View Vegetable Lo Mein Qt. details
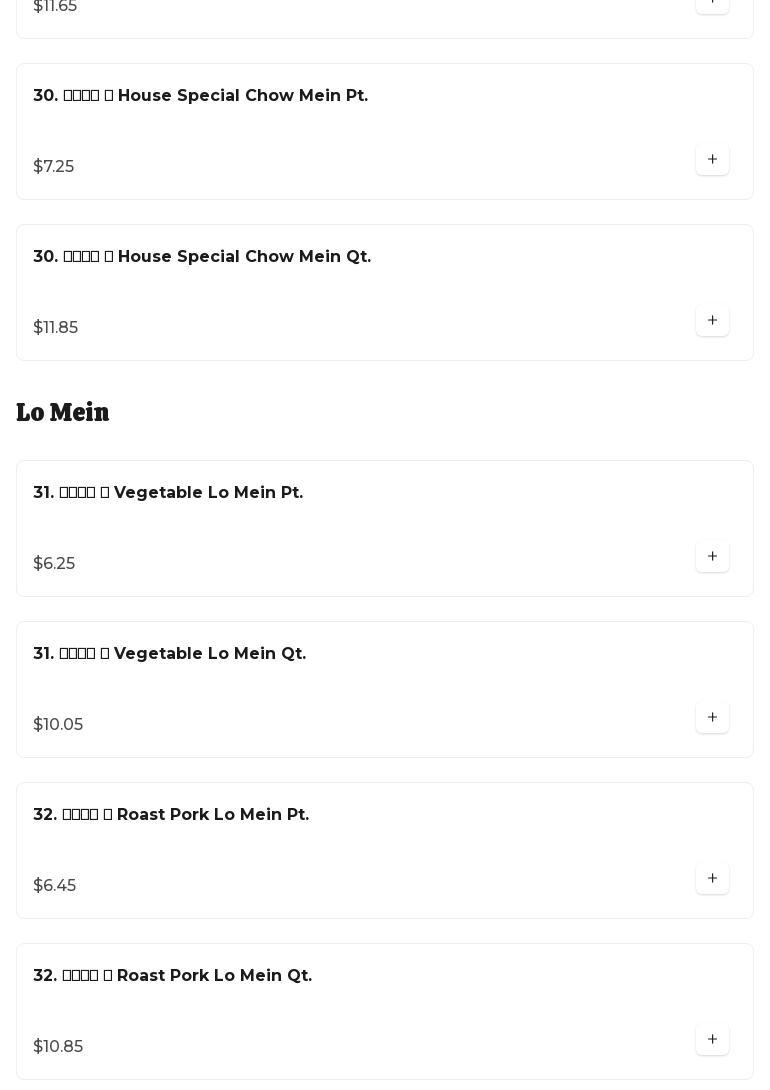 pos(170,654)
